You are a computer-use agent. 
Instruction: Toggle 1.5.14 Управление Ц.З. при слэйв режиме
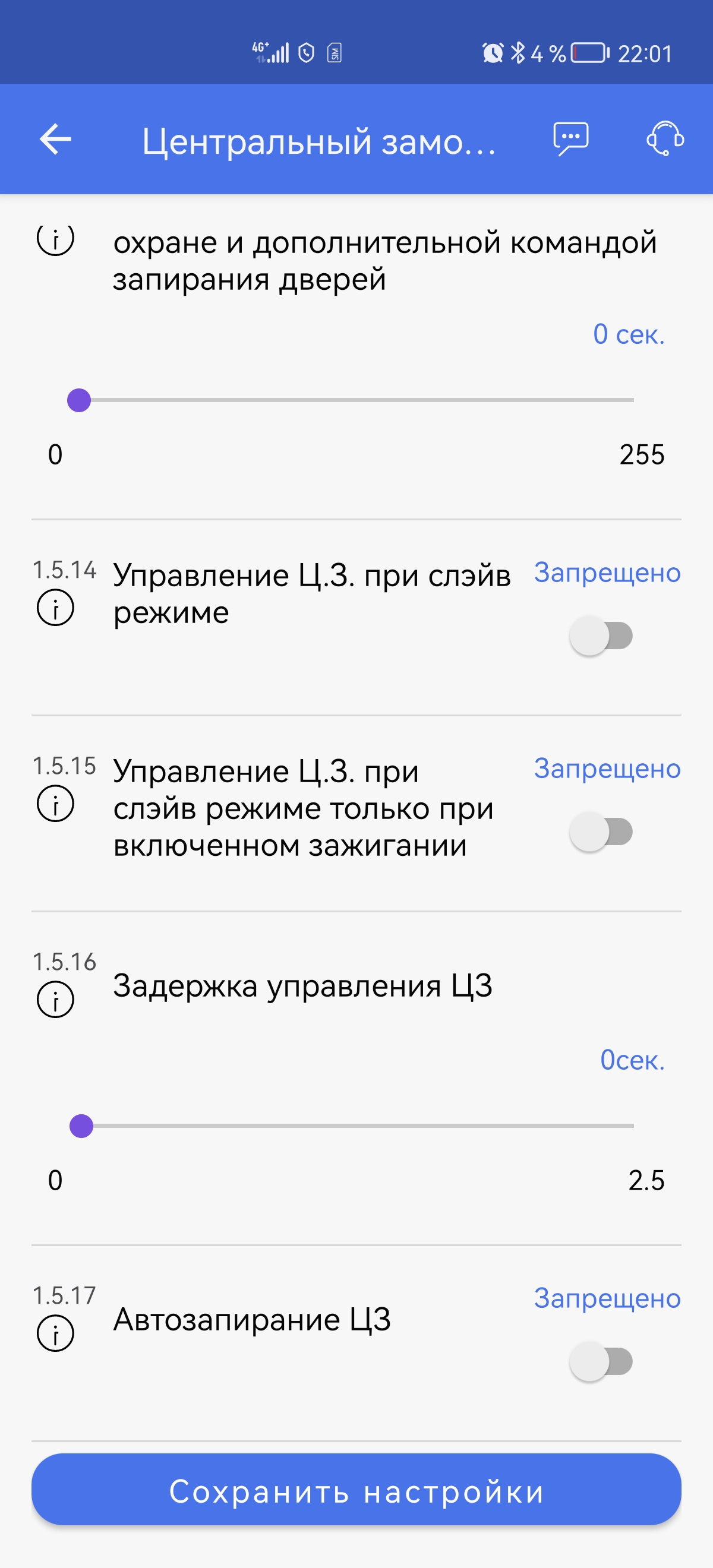[x=601, y=636]
